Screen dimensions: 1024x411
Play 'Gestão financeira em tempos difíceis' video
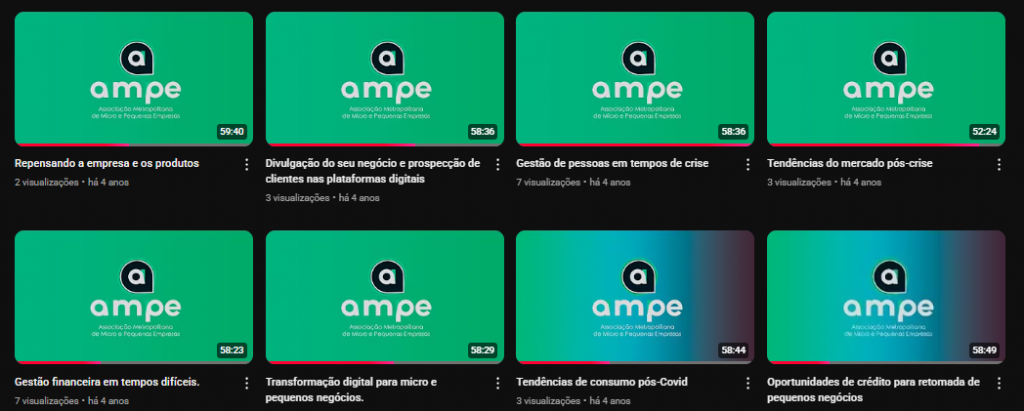coord(134,297)
